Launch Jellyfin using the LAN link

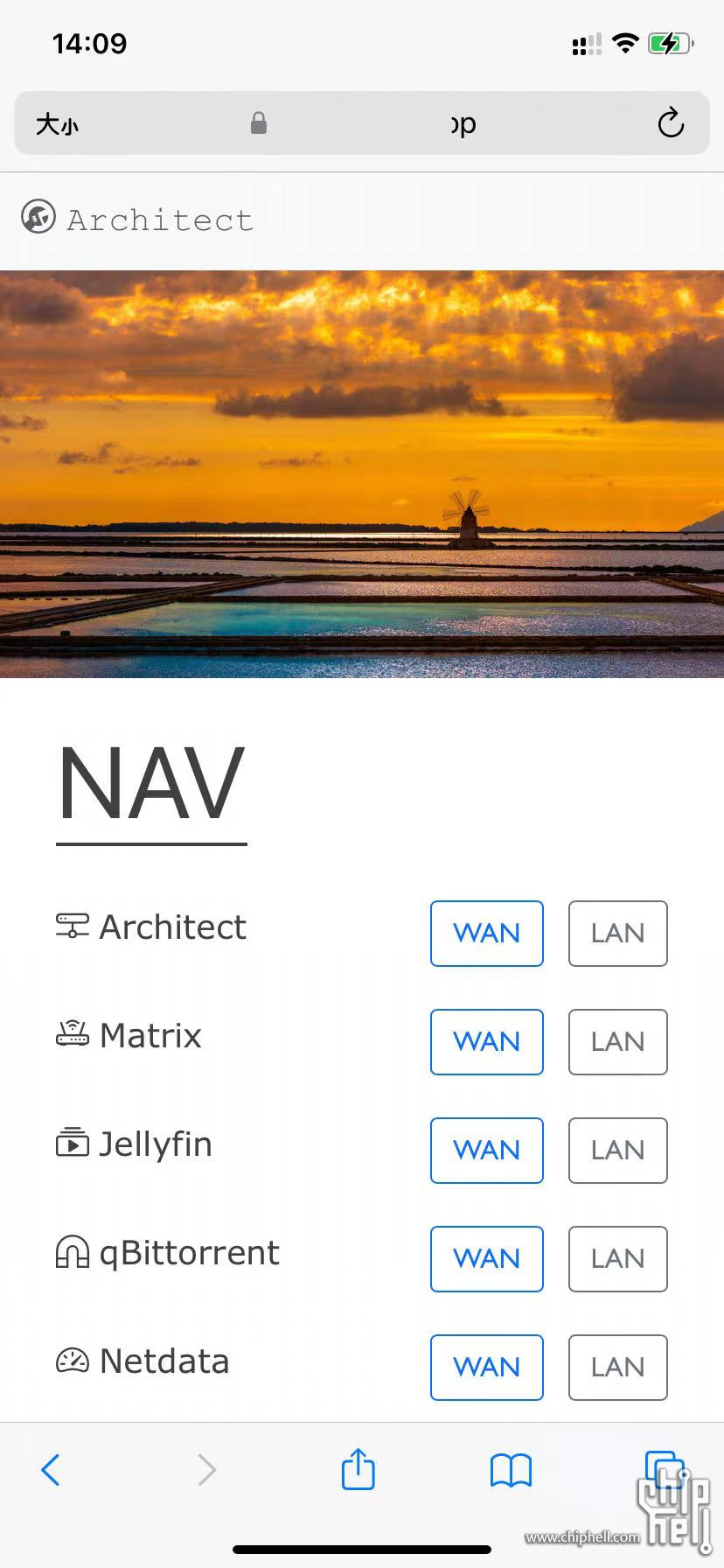point(617,1151)
